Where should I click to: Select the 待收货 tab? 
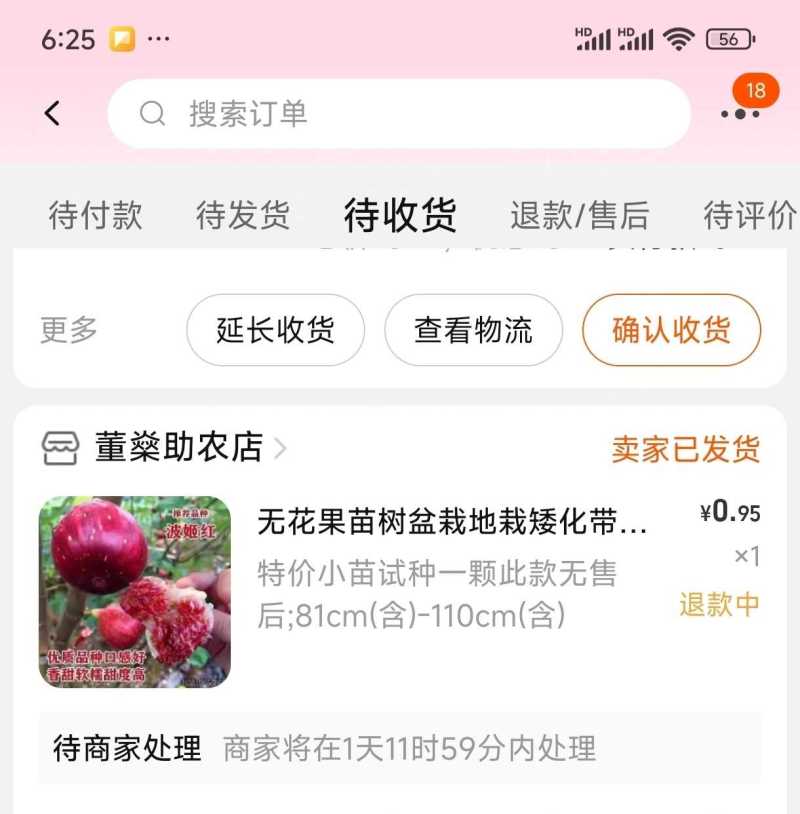[400, 215]
